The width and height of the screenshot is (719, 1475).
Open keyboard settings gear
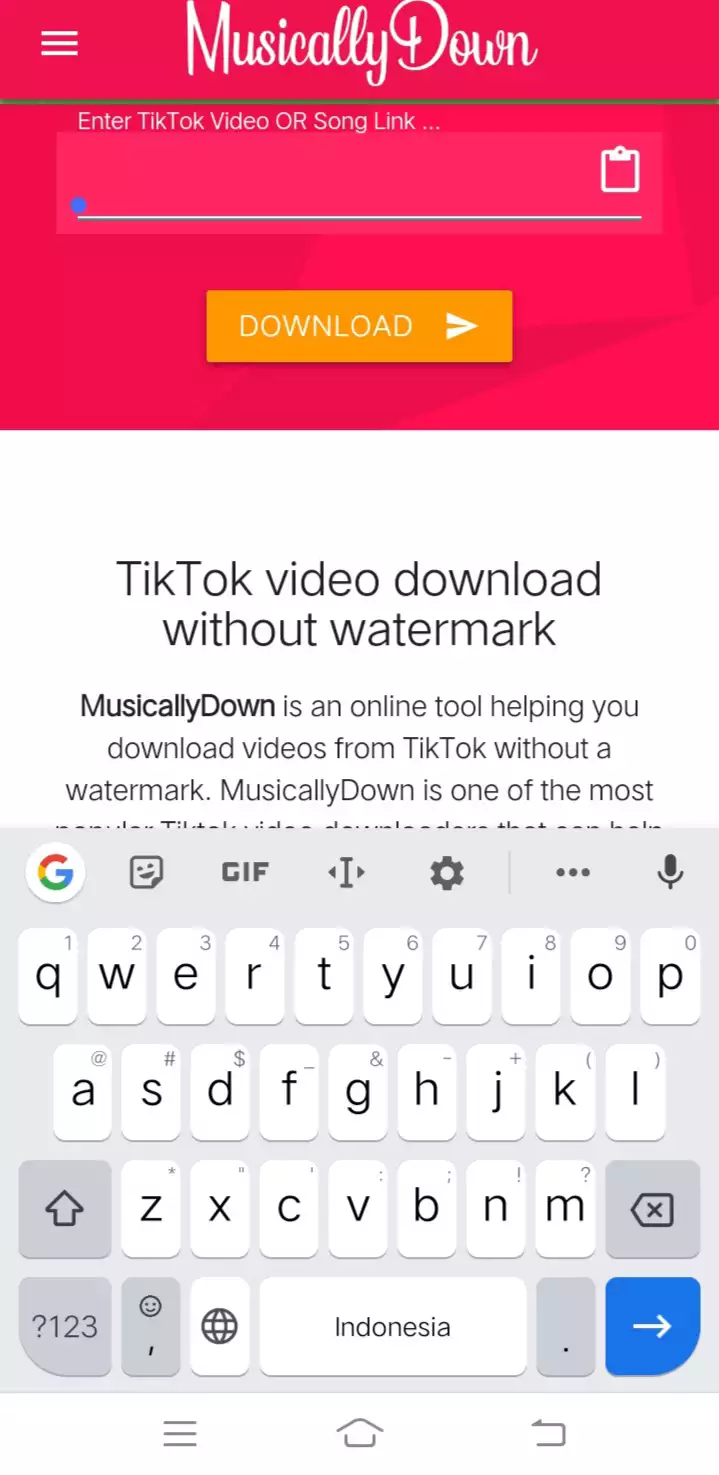coord(446,873)
